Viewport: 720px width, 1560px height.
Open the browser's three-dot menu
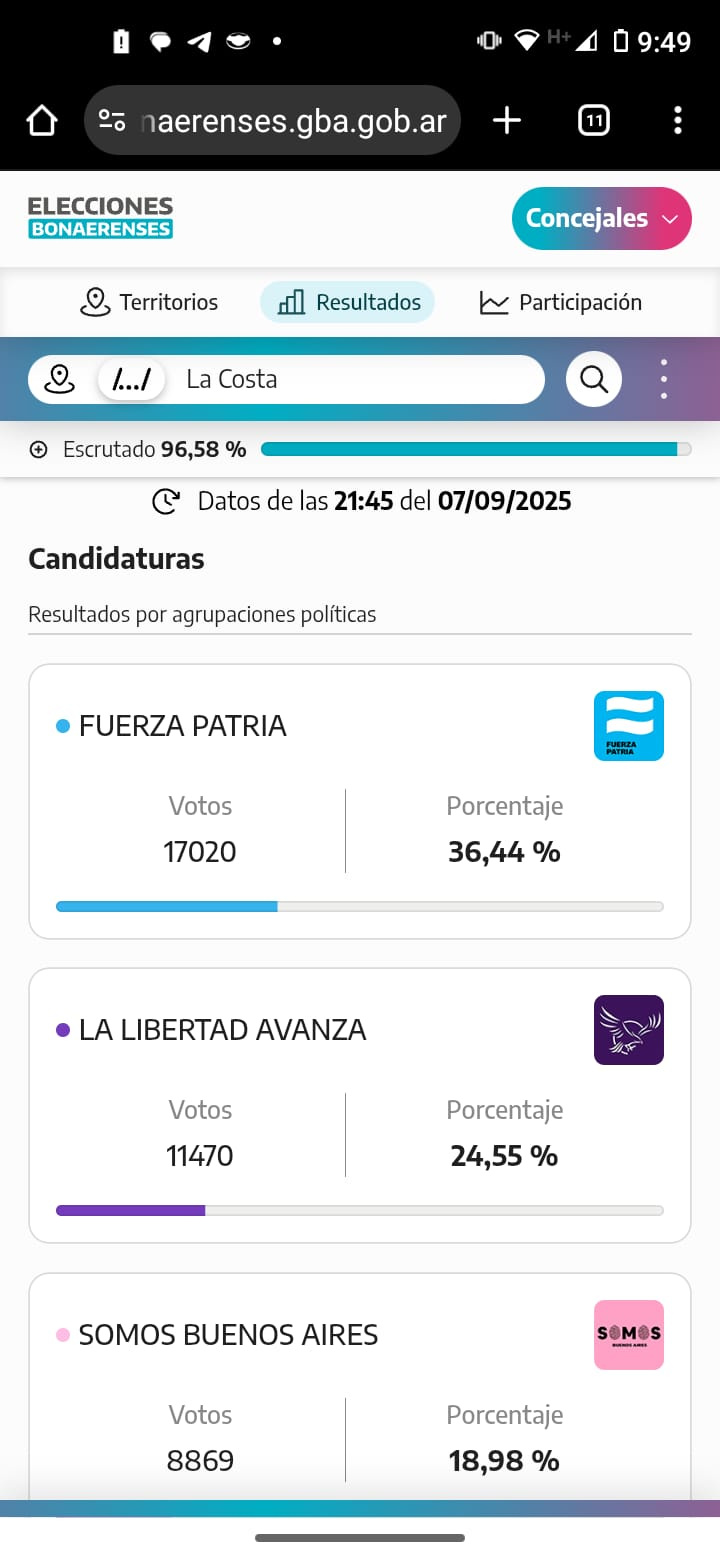tap(678, 121)
